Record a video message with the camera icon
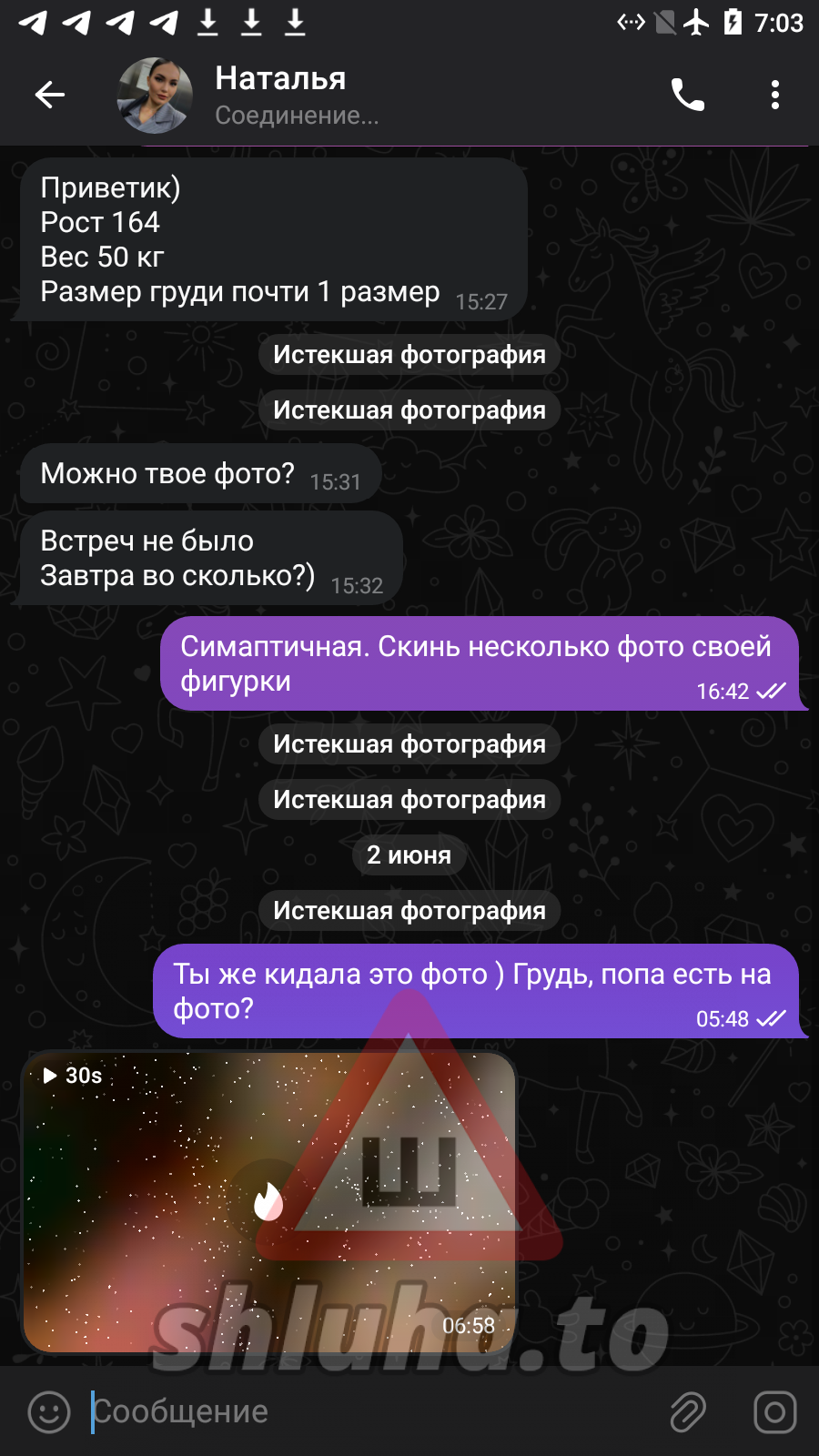819x1456 pixels. [x=774, y=1412]
